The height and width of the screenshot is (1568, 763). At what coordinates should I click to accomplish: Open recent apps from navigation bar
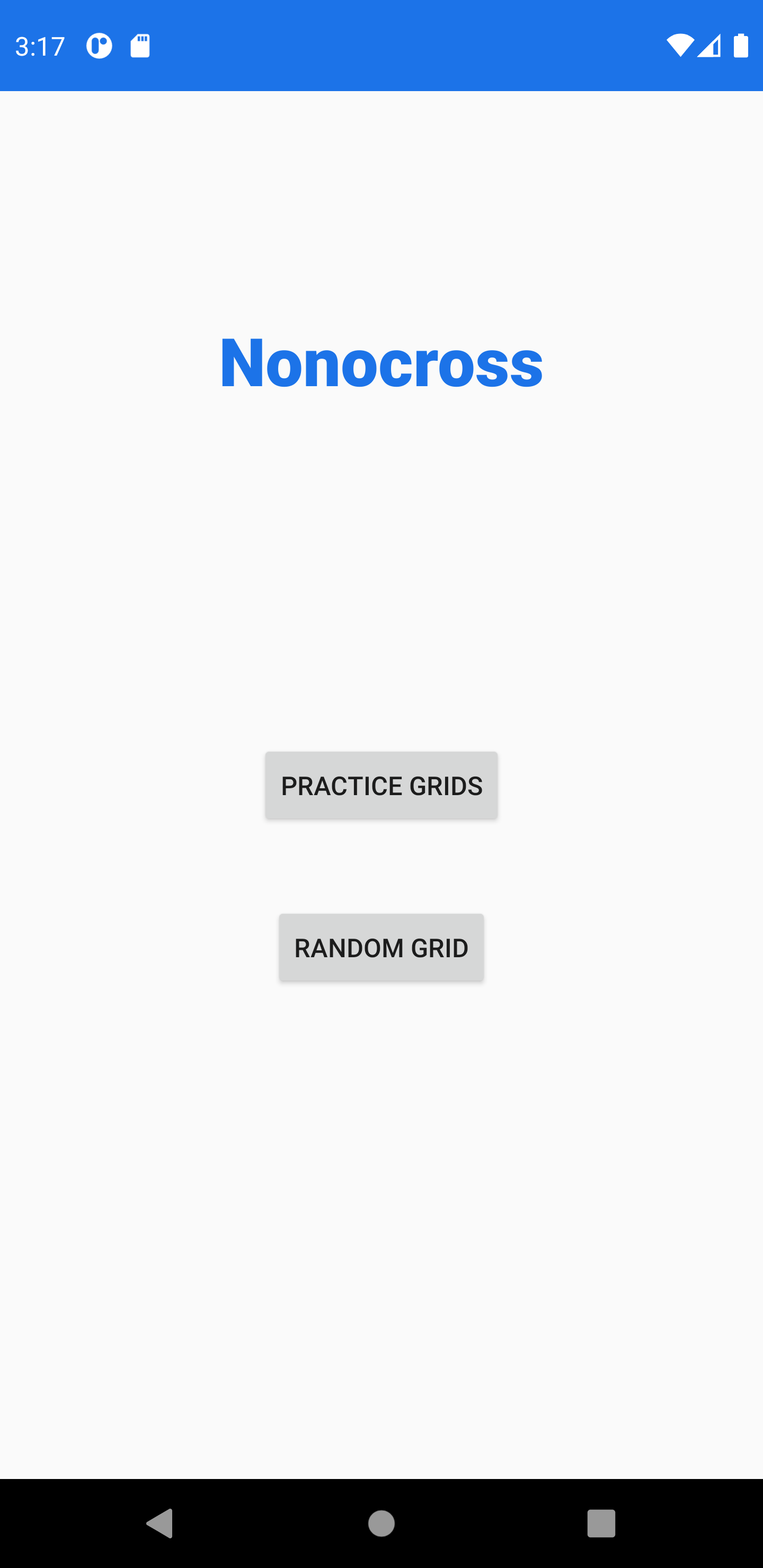(601, 1523)
